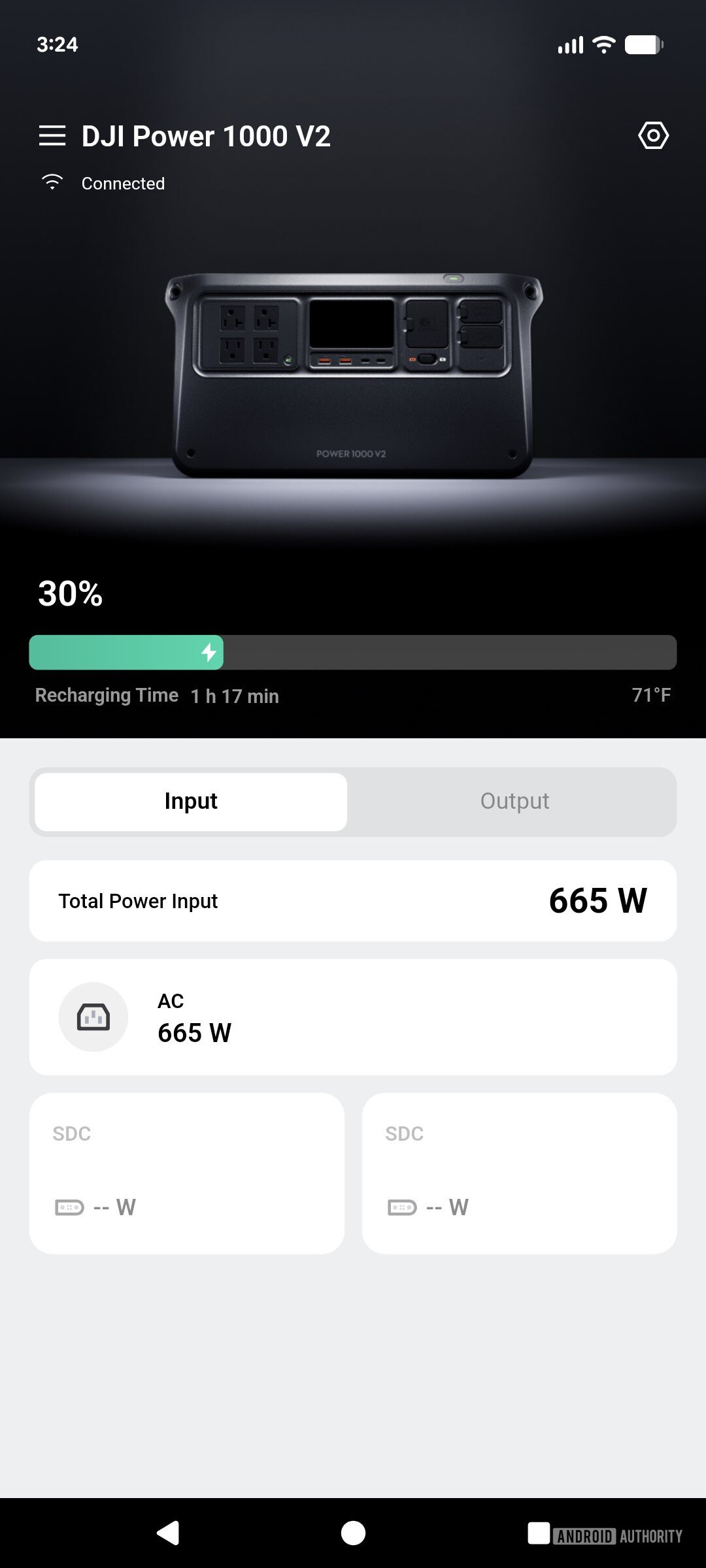Tap the Wi-Fi icon in the status bar
Image resolution: width=706 pixels, height=1568 pixels.
[603, 44]
